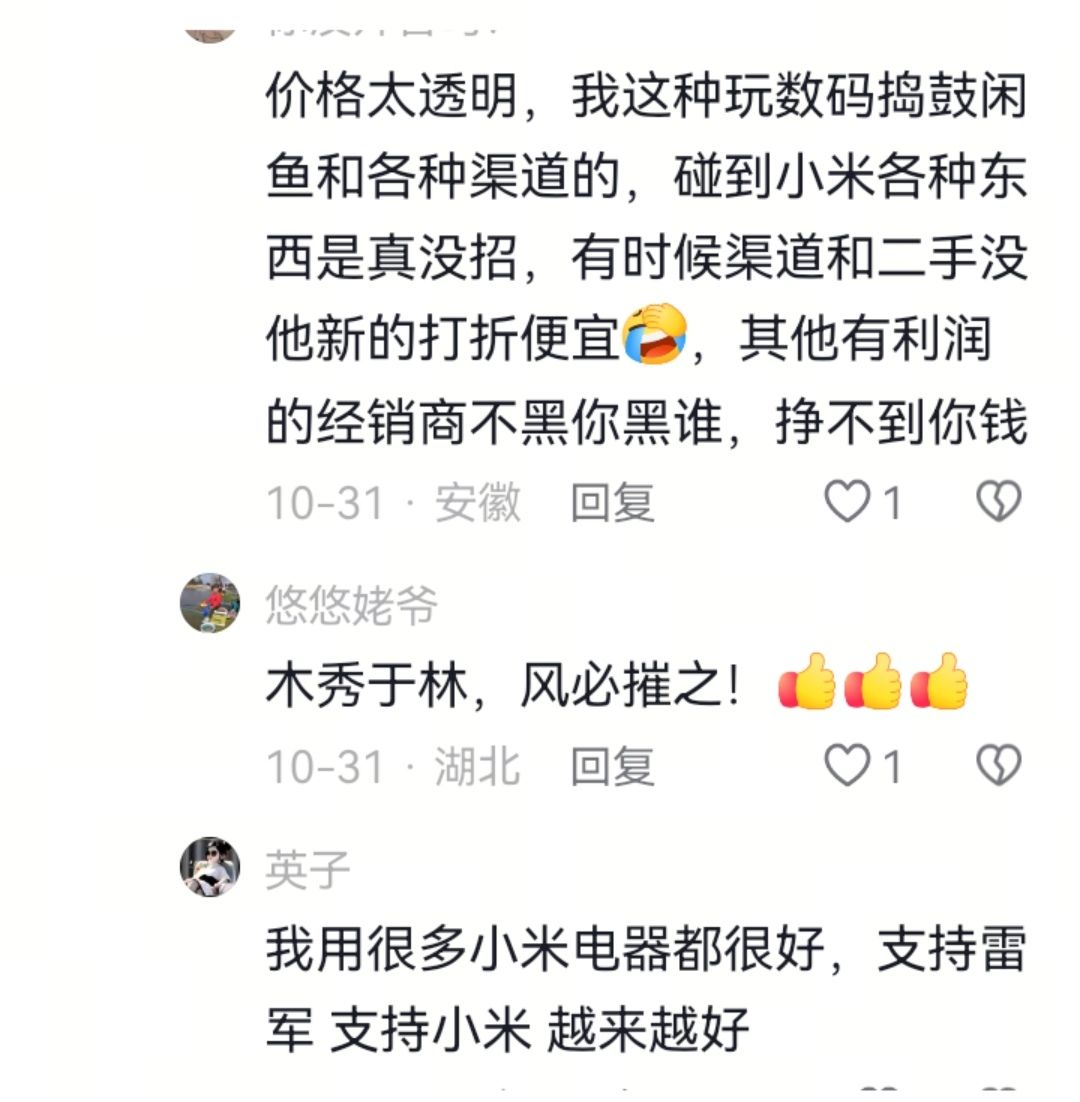Open 悠悠姥爷's profile avatar
1080x1102 pixels.
[210, 603]
